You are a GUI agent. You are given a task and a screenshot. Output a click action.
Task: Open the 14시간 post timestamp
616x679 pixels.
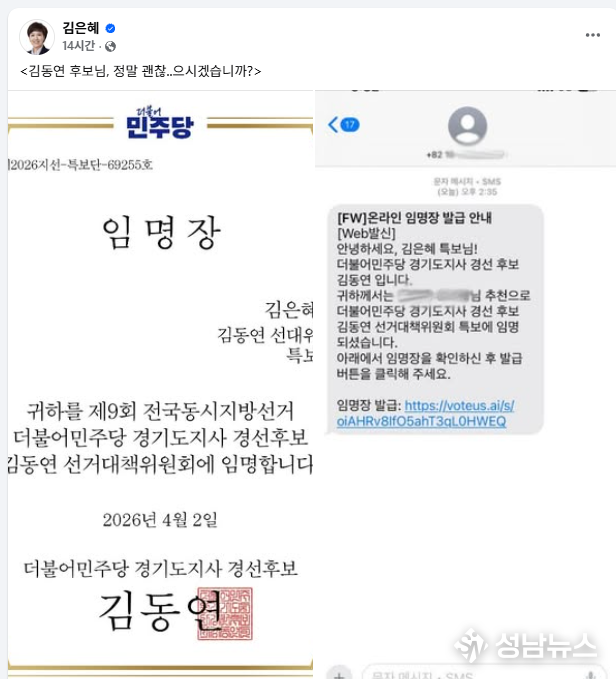tap(78, 46)
